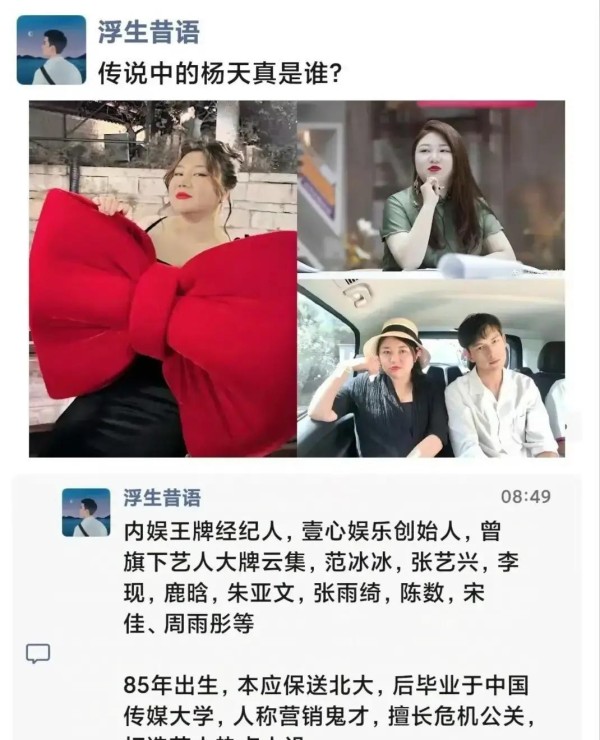Open the photo of the woman in green
This screenshot has width=600, height=740.
click(x=431, y=186)
